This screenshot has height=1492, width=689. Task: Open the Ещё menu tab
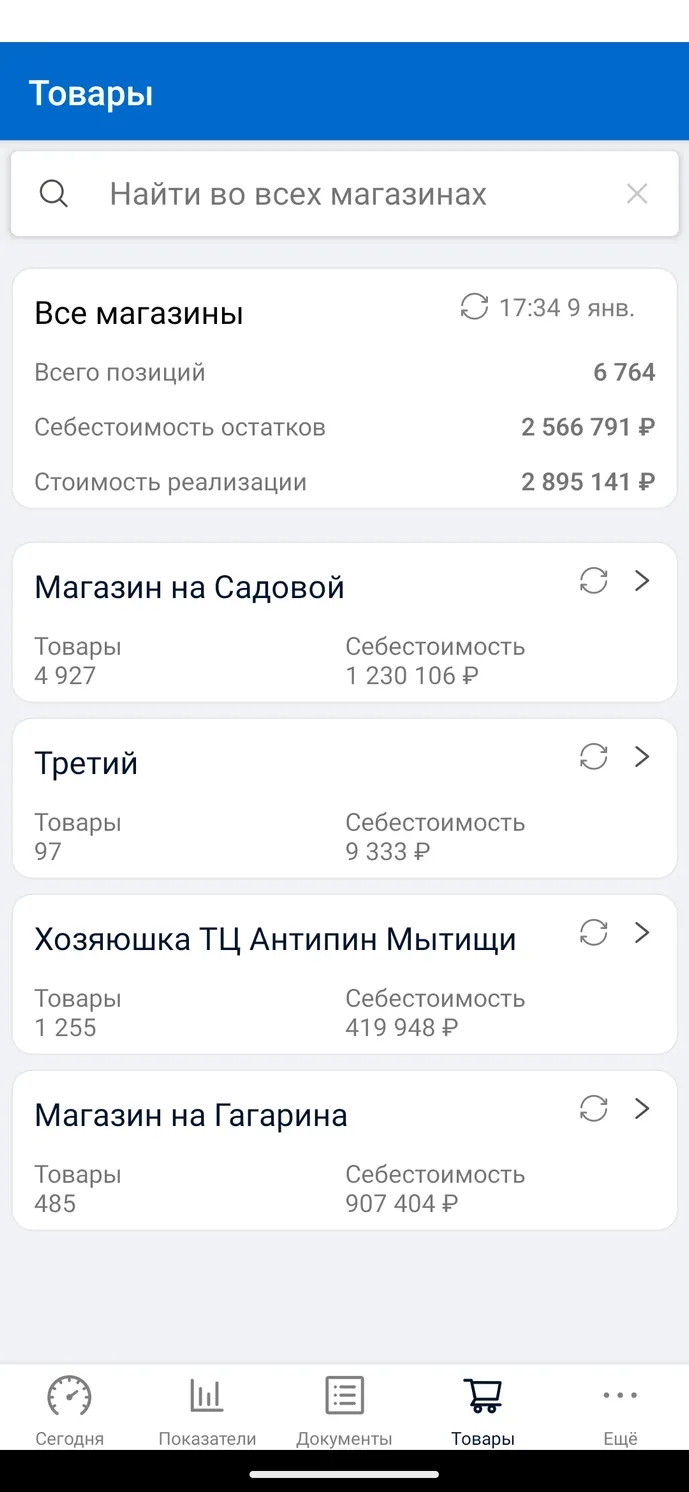click(620, 1410)
